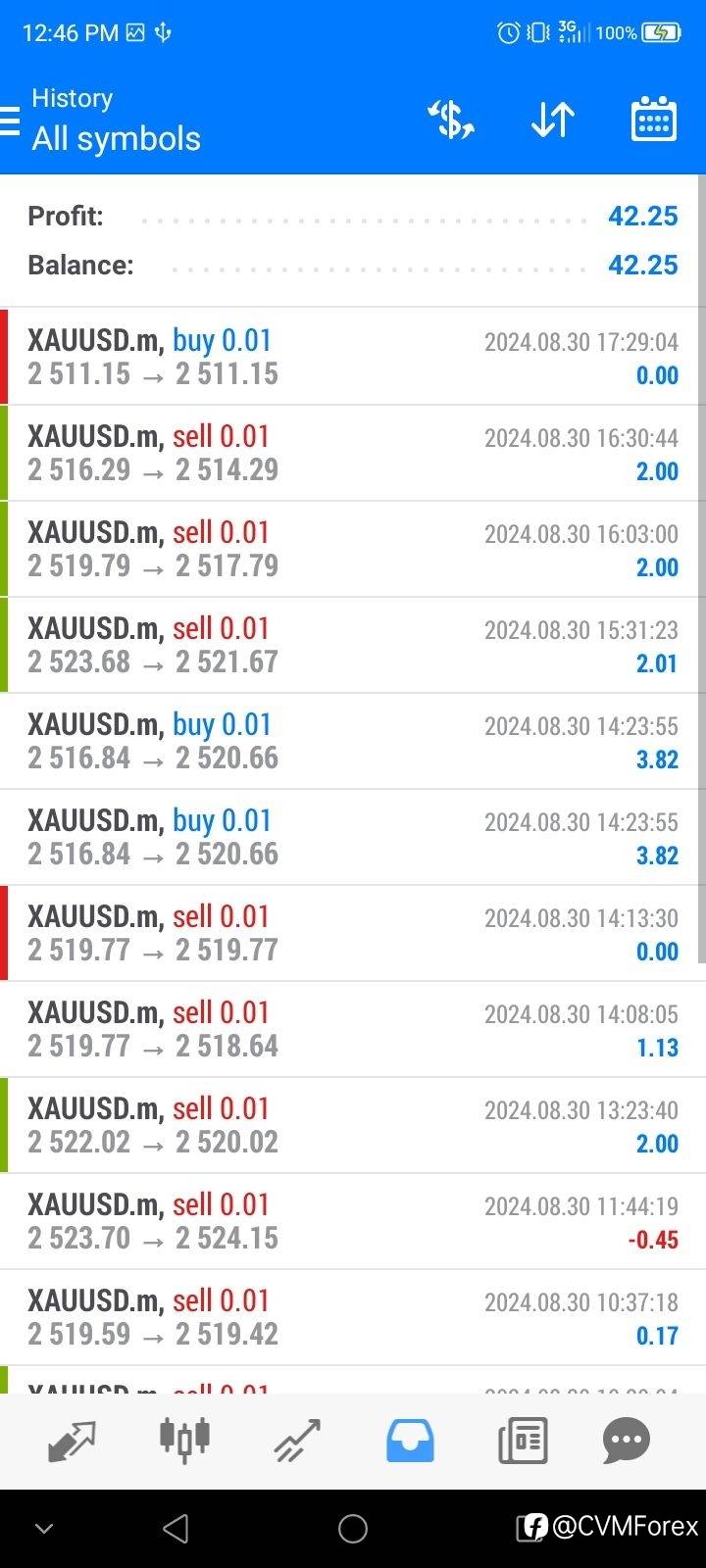Open the currency symbol filter icon

451,120
